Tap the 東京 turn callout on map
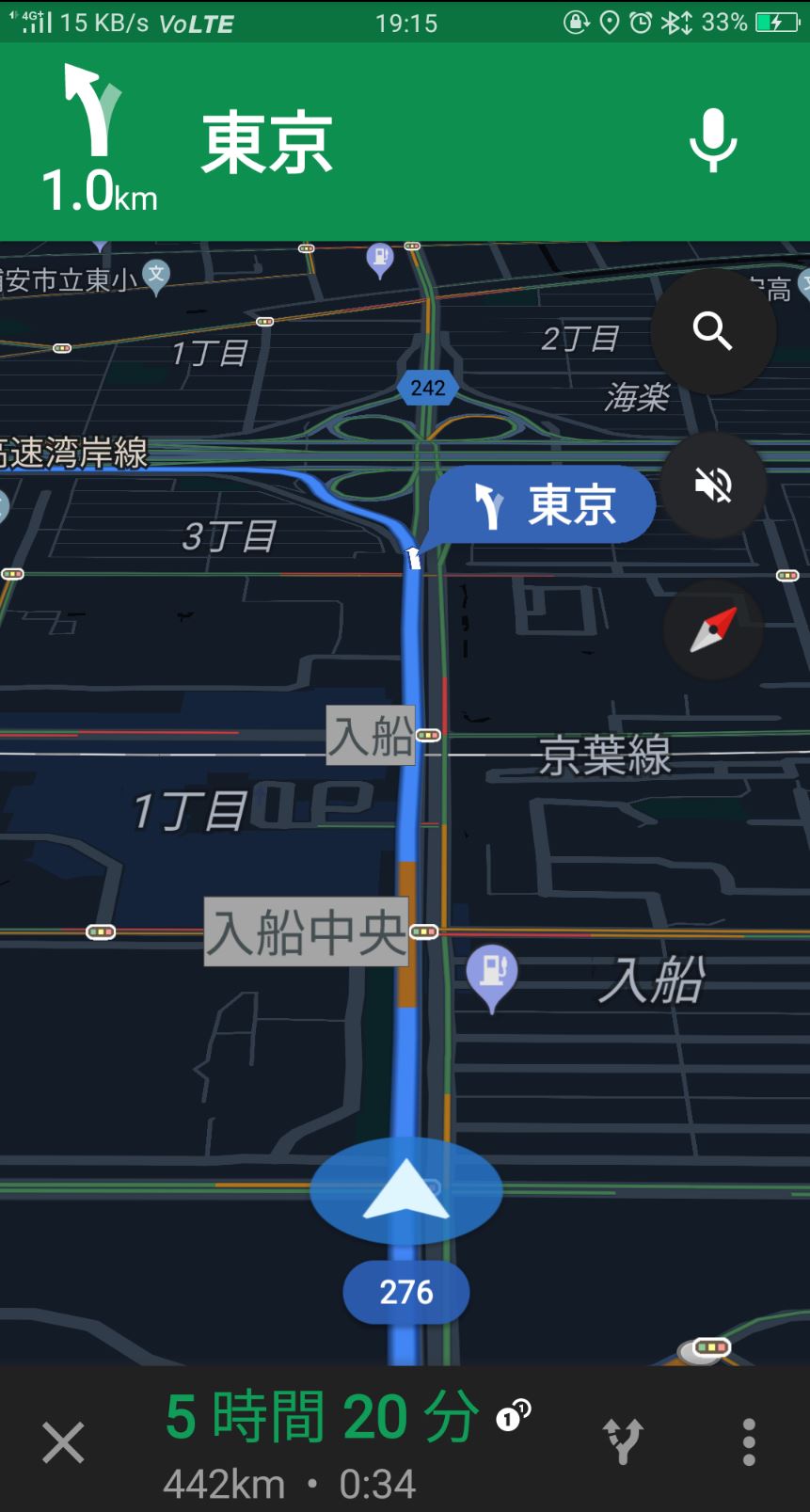The height and width of the screenshot is (1512, 810). [542, 505]
